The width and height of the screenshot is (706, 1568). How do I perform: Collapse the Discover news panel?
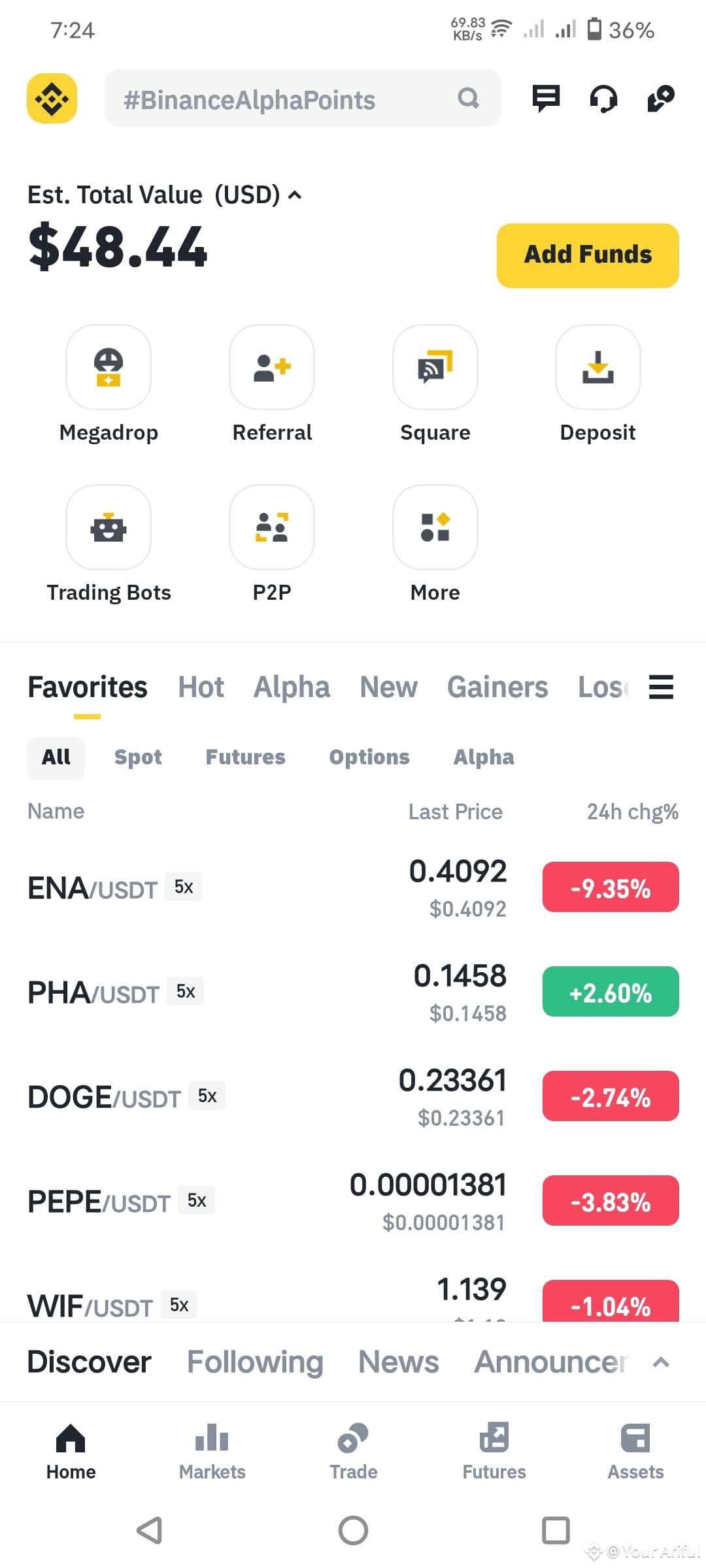coord(661,1363)
